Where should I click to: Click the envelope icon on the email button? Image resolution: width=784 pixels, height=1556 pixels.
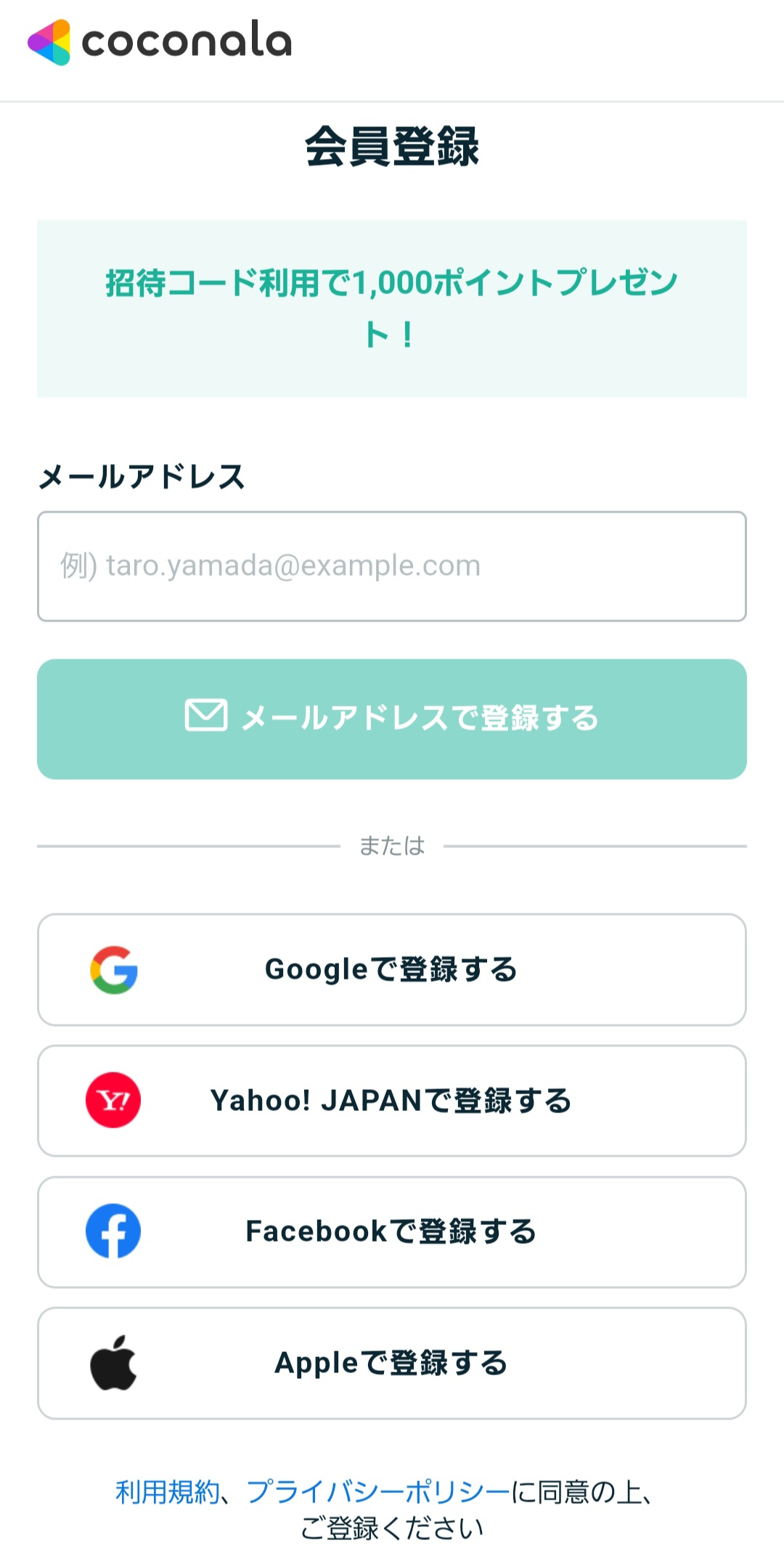click(x=204, y=716)
